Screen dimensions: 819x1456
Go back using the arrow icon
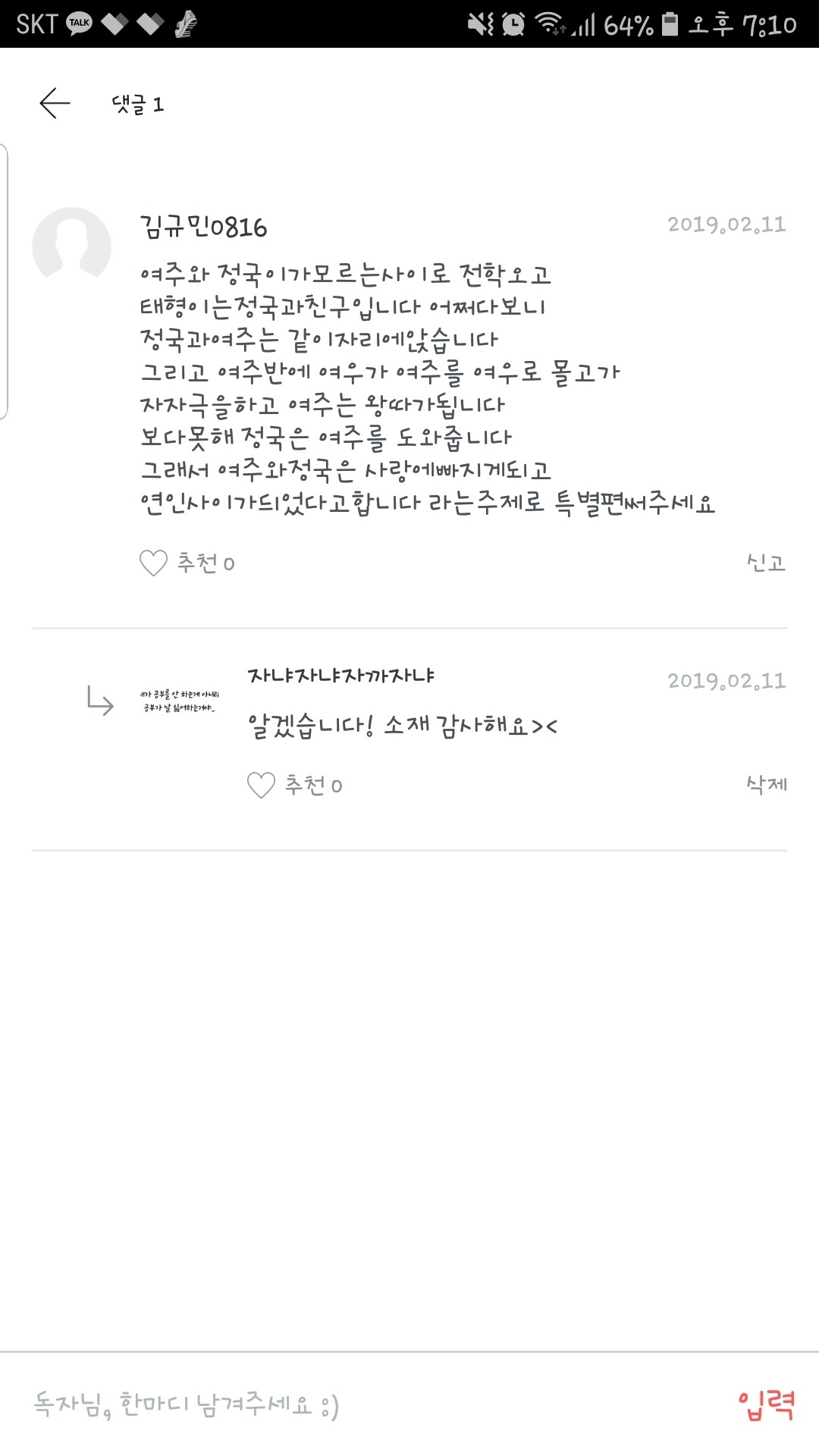(x=55, y=103)
